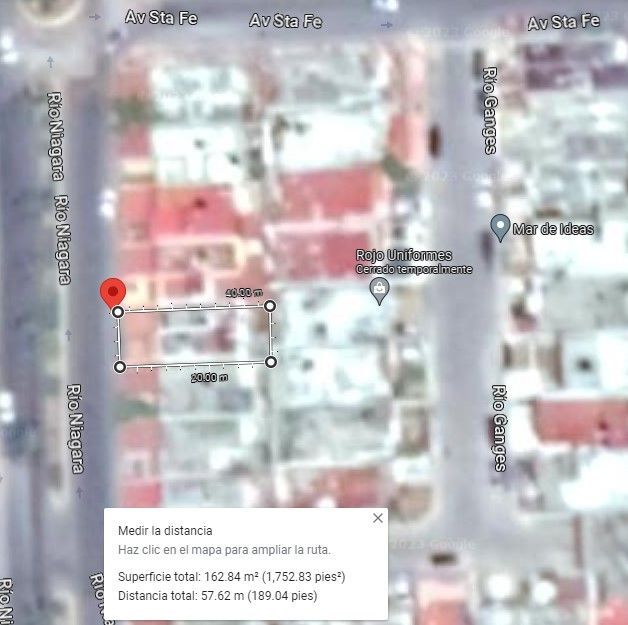Close the Medir la distancia panel
Image resolution: width=628 pixels, height=625 pixels.
pos(378,518)
